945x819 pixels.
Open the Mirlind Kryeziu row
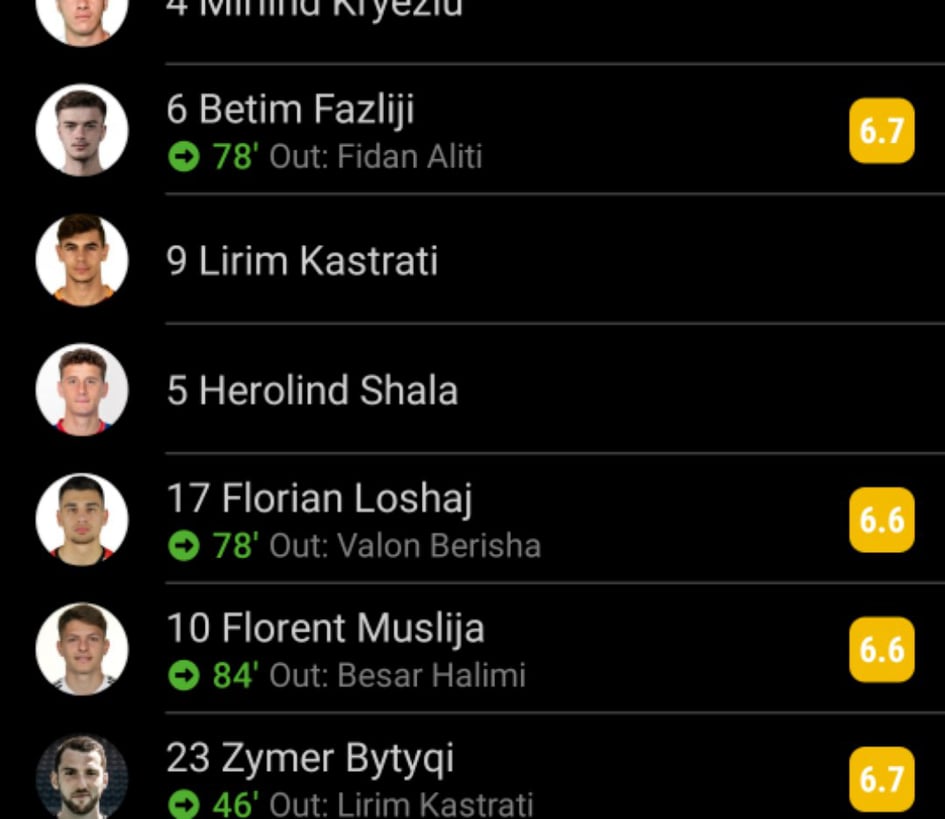(315, 12)
